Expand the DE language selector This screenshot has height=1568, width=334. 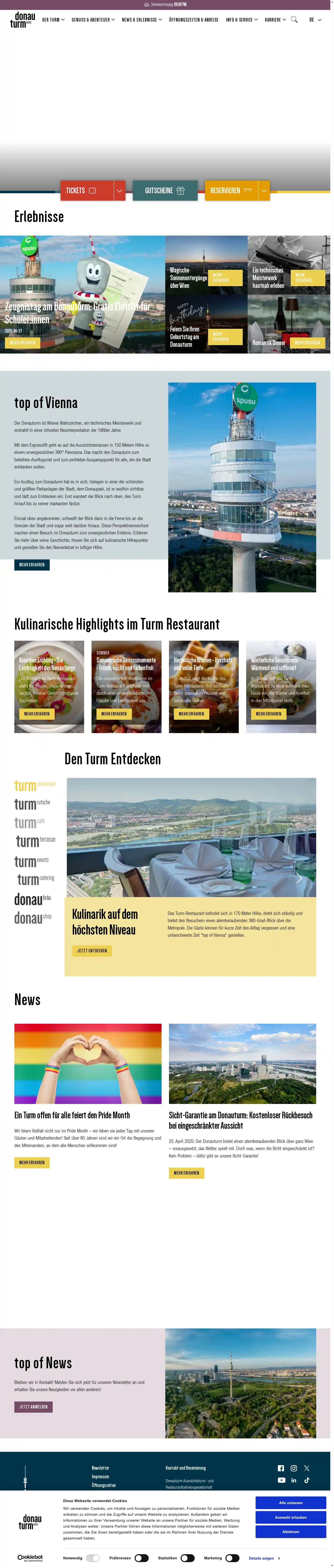tap(314, 20)
